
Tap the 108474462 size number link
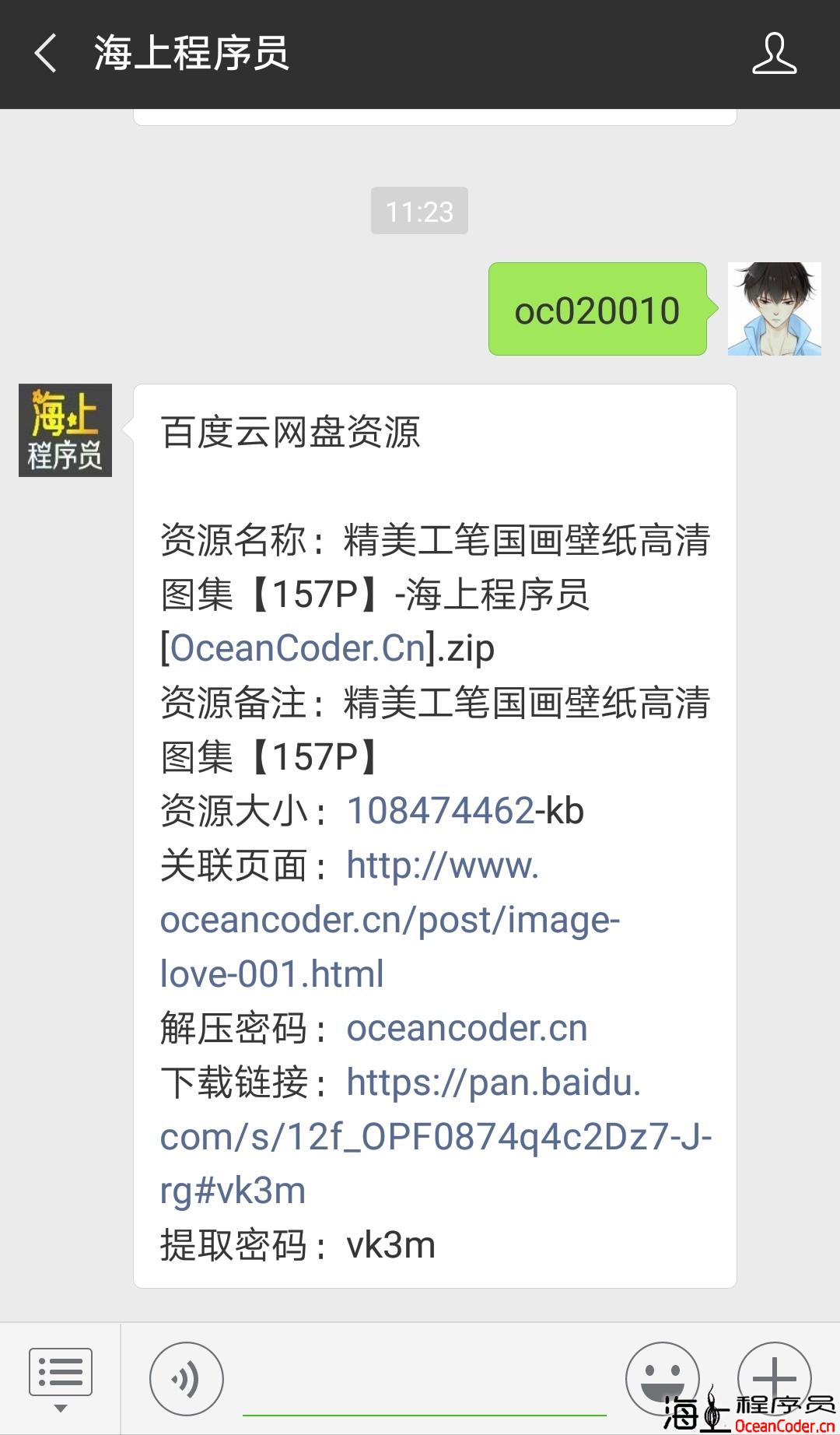pos(440,811)
